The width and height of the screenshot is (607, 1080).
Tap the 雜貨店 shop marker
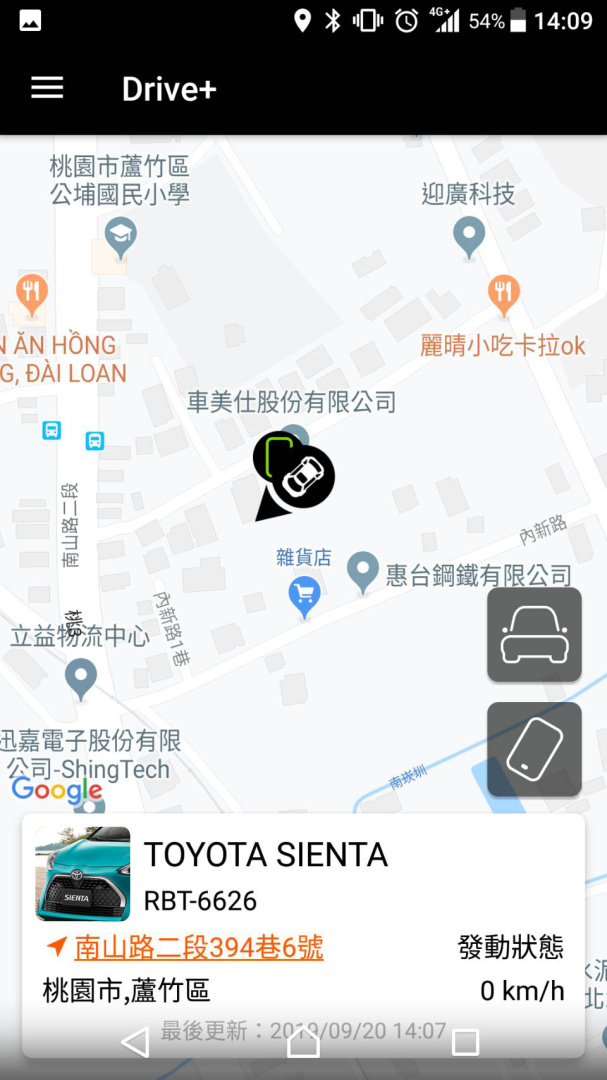pyautogui.click(x=304, y=595)
